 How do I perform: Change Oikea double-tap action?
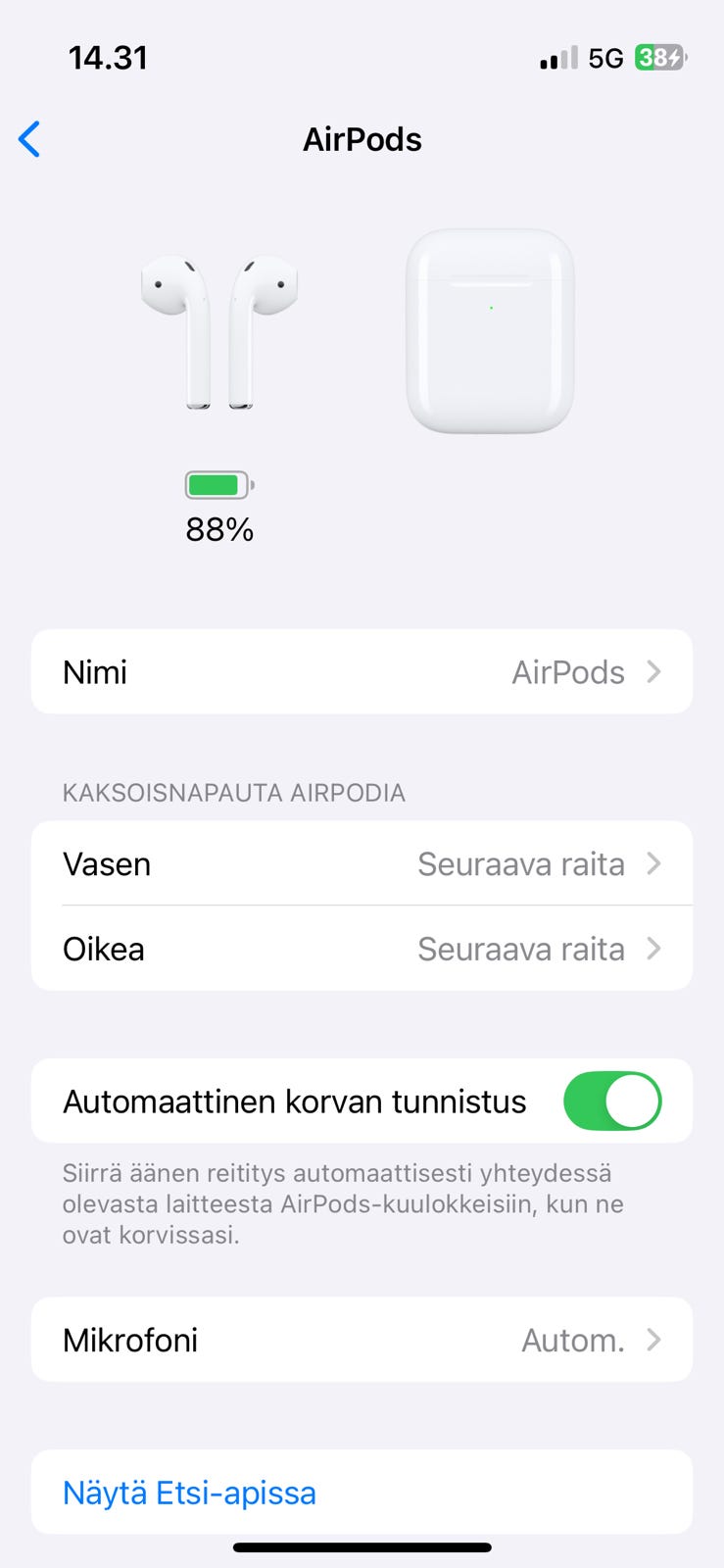point(362,949)
